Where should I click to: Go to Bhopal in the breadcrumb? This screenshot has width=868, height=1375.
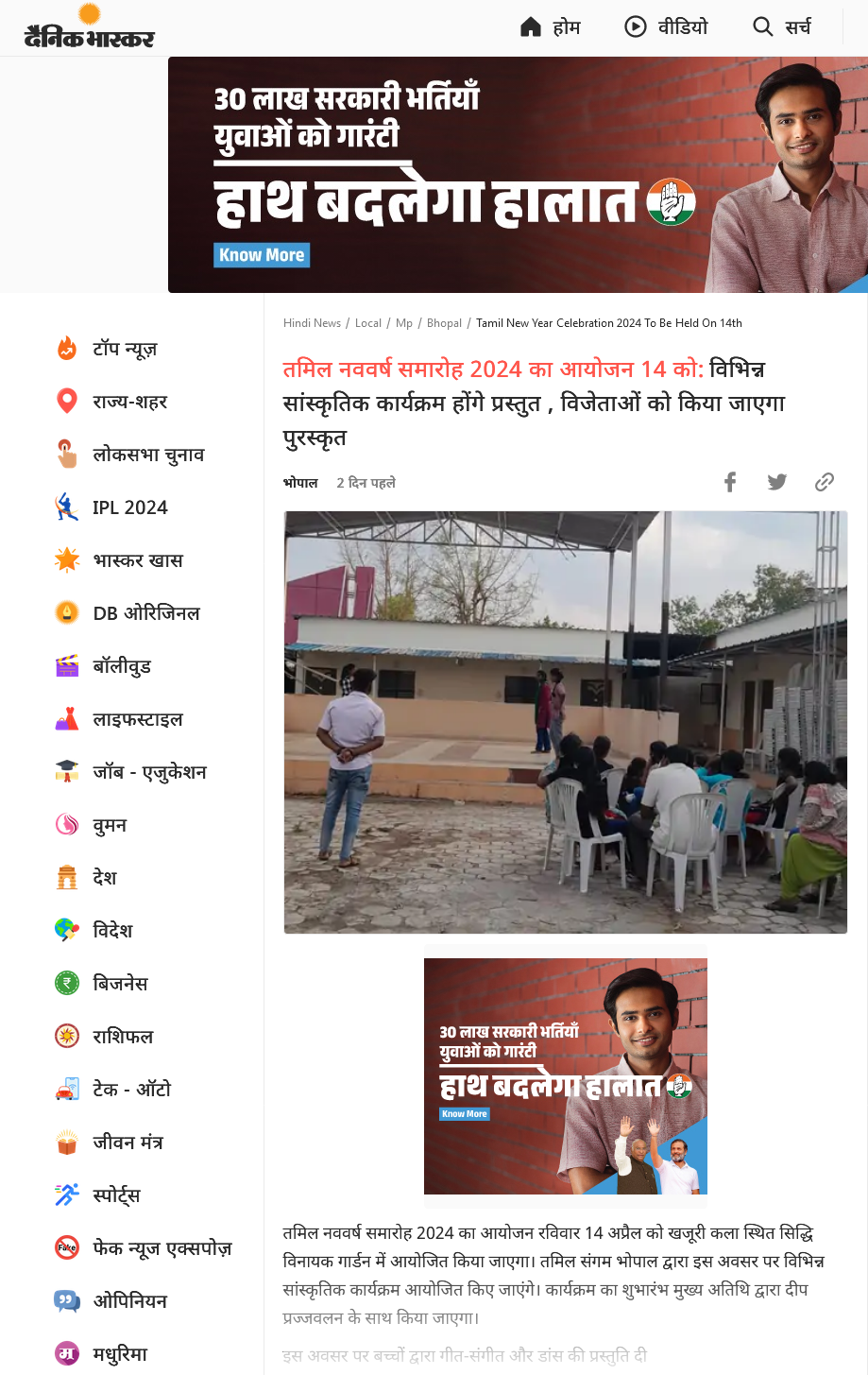[x=444, y=323]
